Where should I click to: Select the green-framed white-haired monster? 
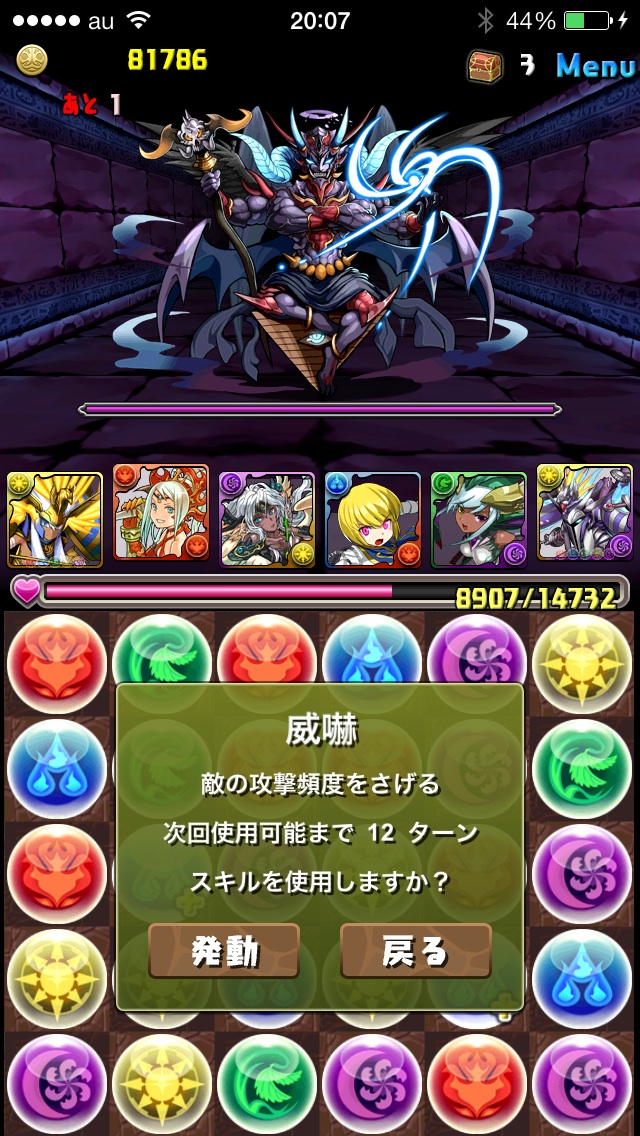(478, 519)
